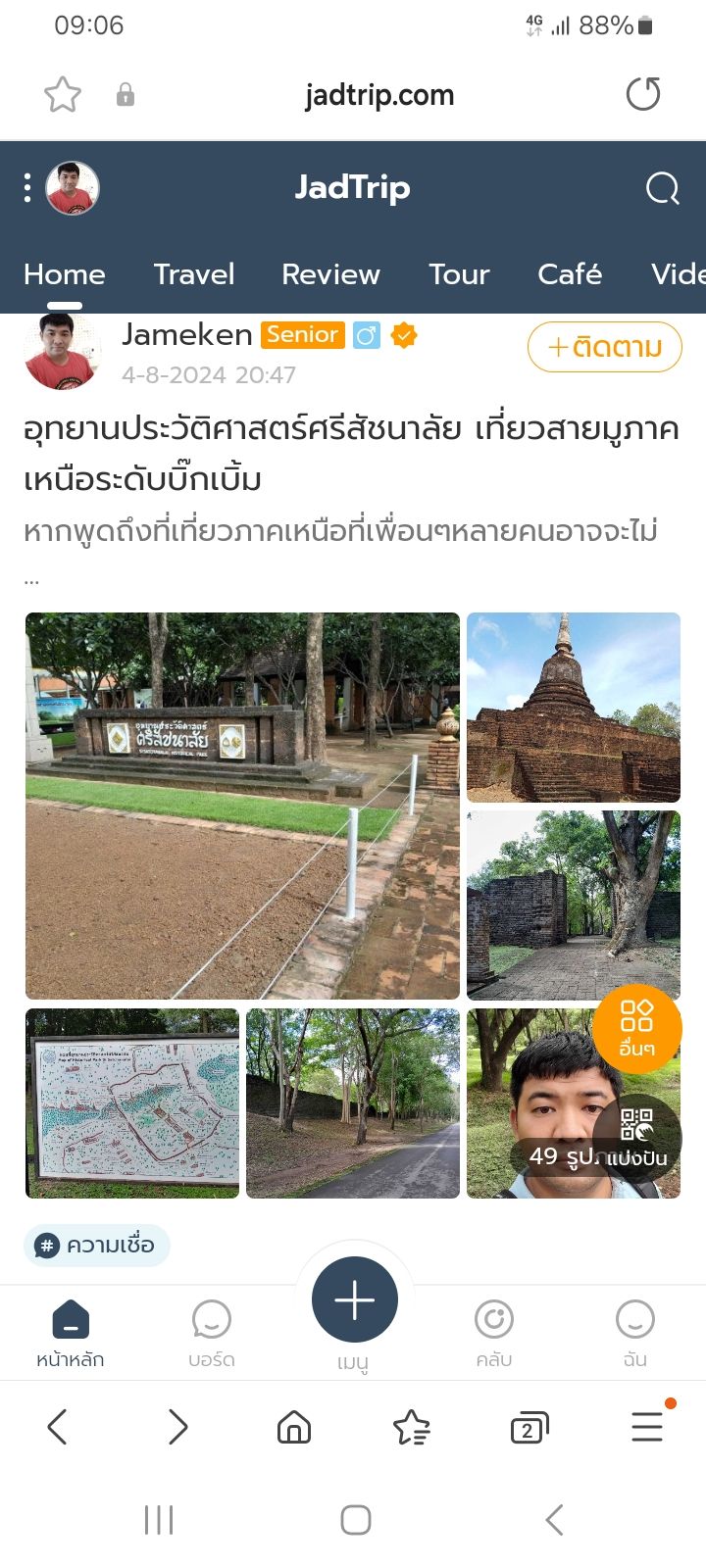Open the park map board photo
Image resolution: width=706 pixels, height=1568 pixels.
pyautogui.click(x=132, y=1103)
